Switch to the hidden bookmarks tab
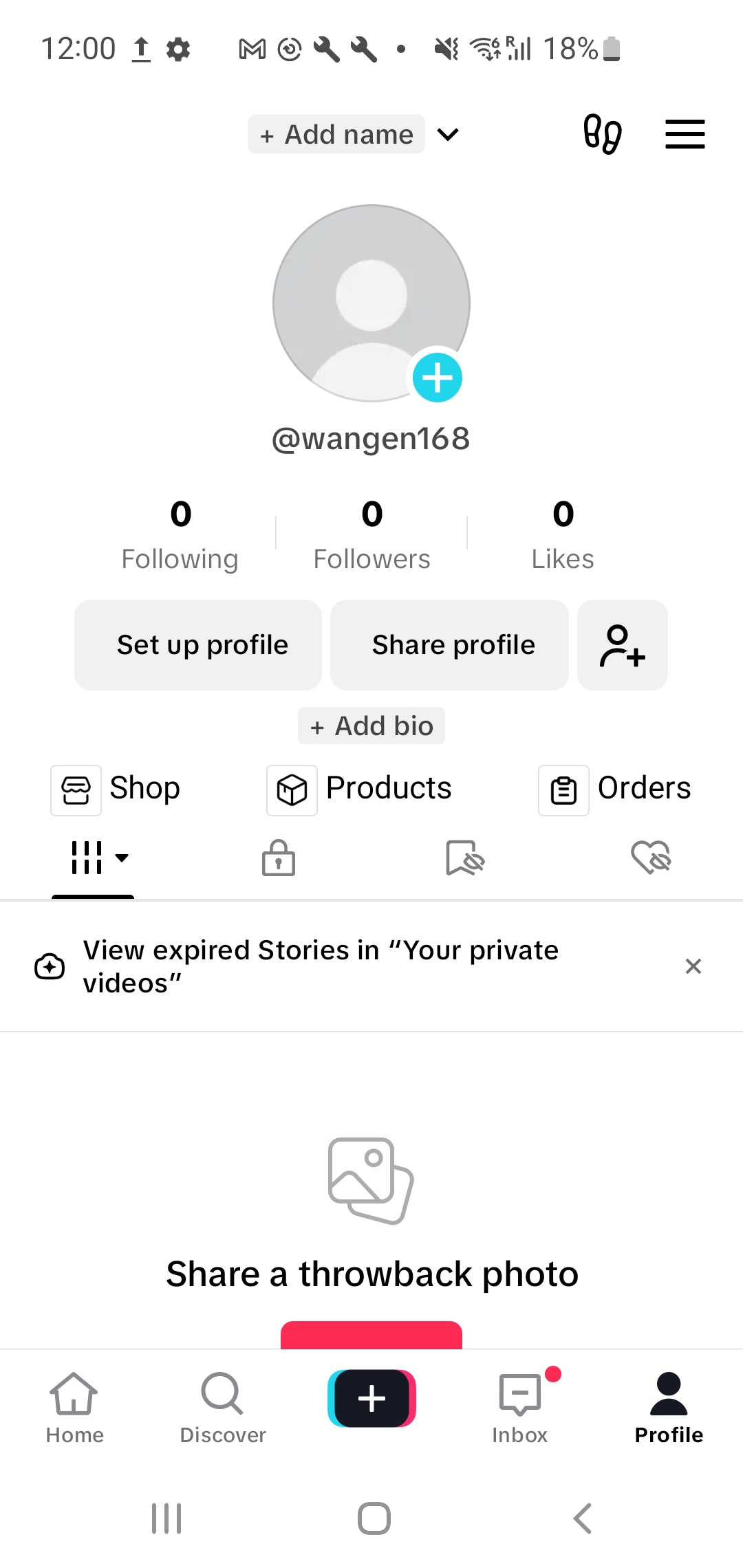 [465, 858]
